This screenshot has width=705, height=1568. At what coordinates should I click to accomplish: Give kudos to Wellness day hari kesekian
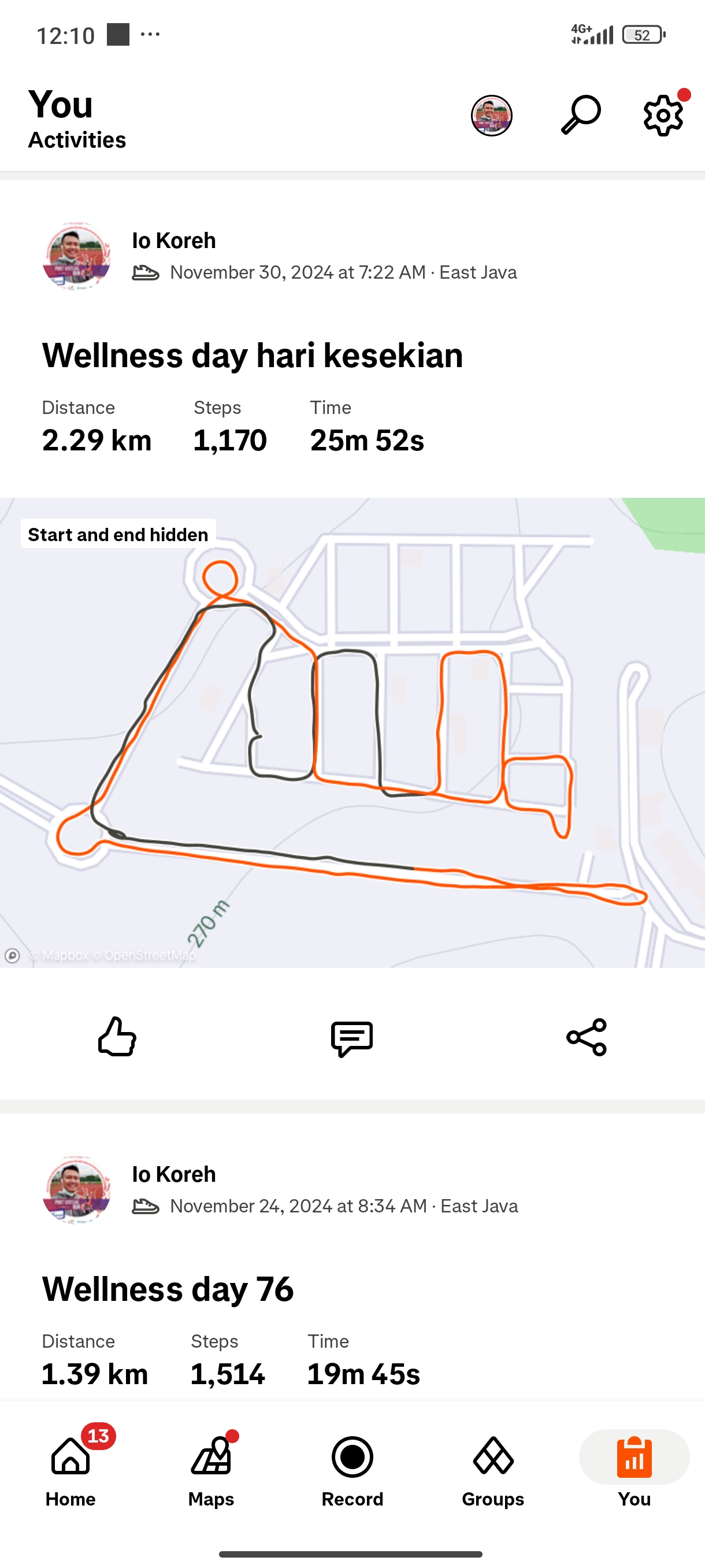[x=117, y=1036]
